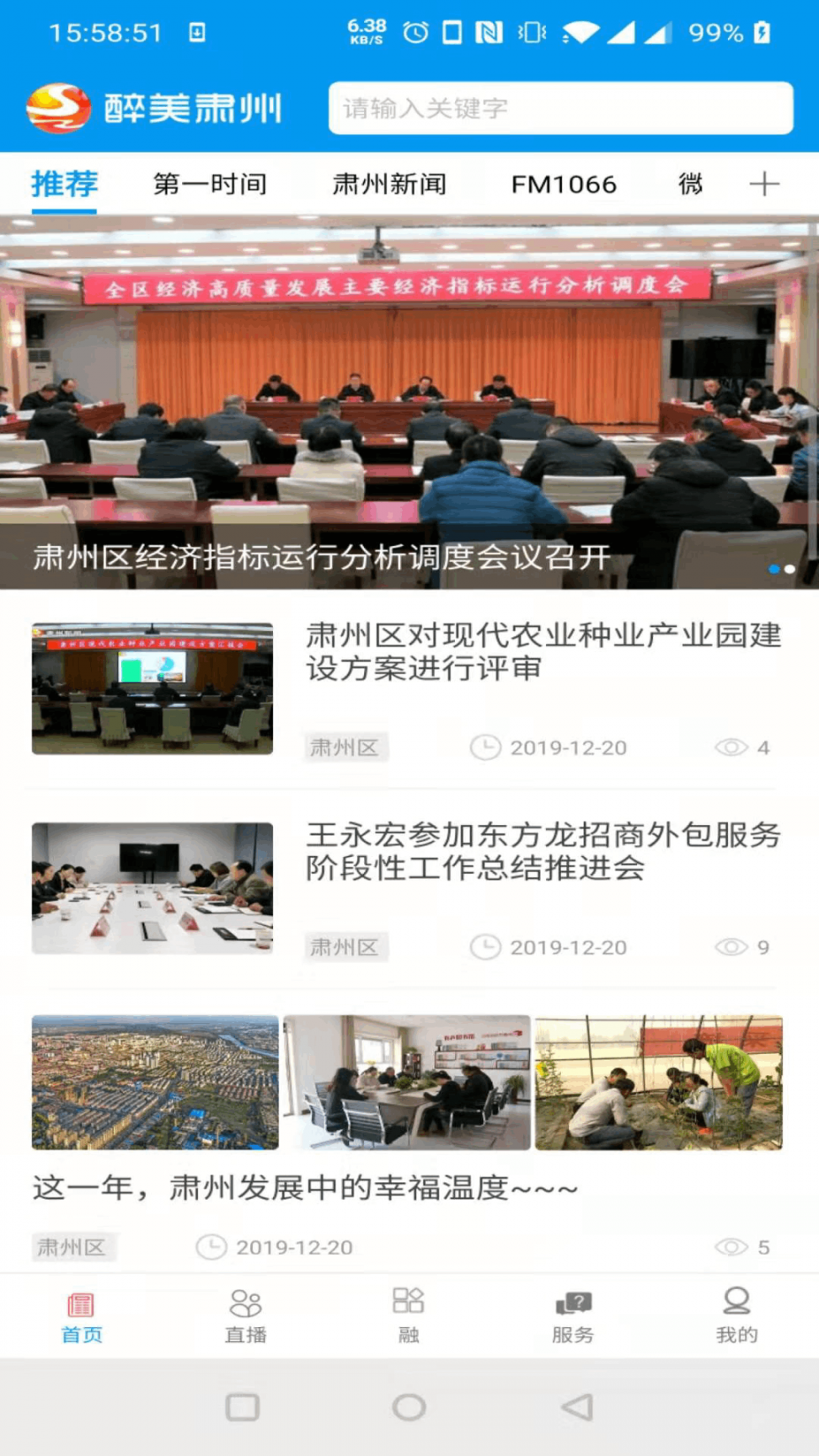The width and height of the screenshot is (819, 1456).
Task: Open the 服务 section
Action: click(x=573, y=1315)
